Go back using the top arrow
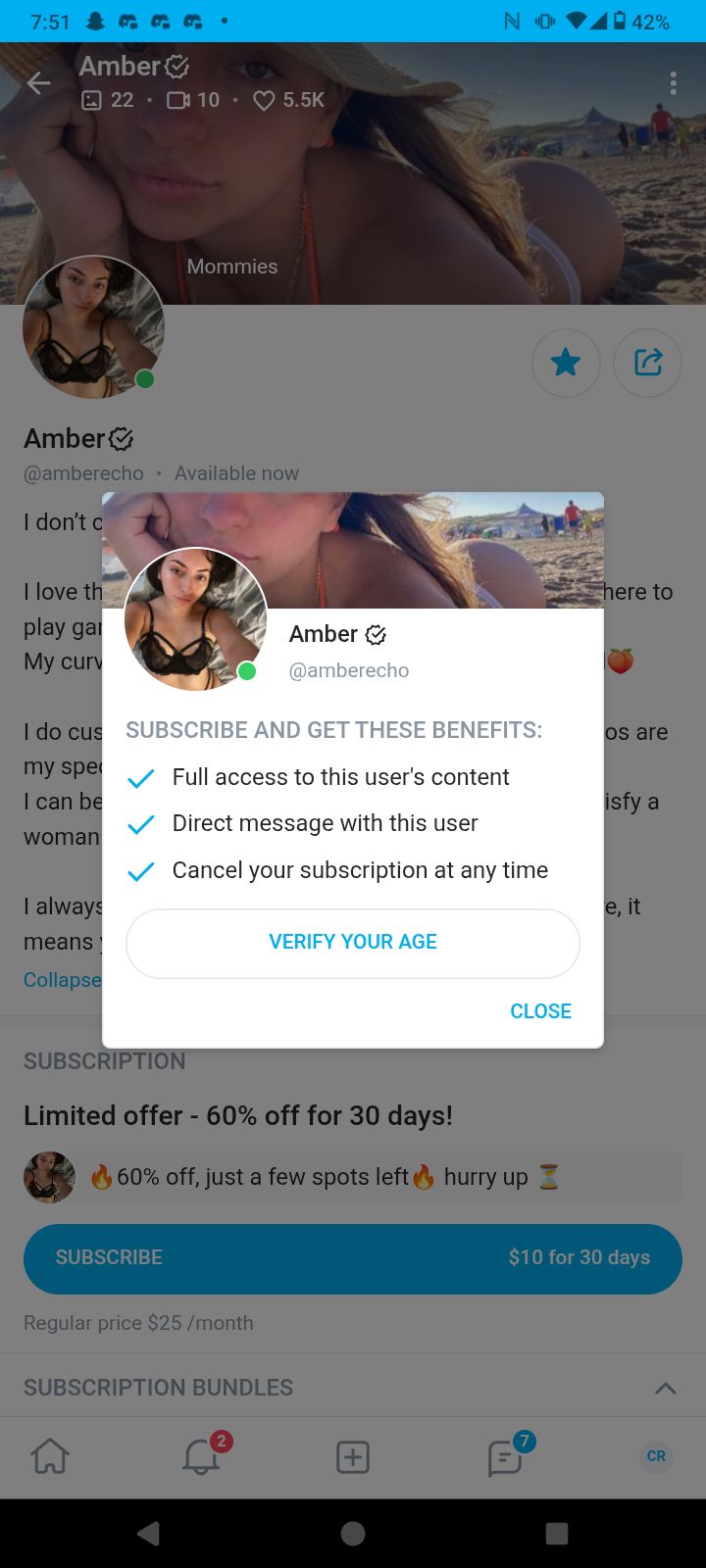The width and height of the screenshot is (706, 1568). coord(39,84)
